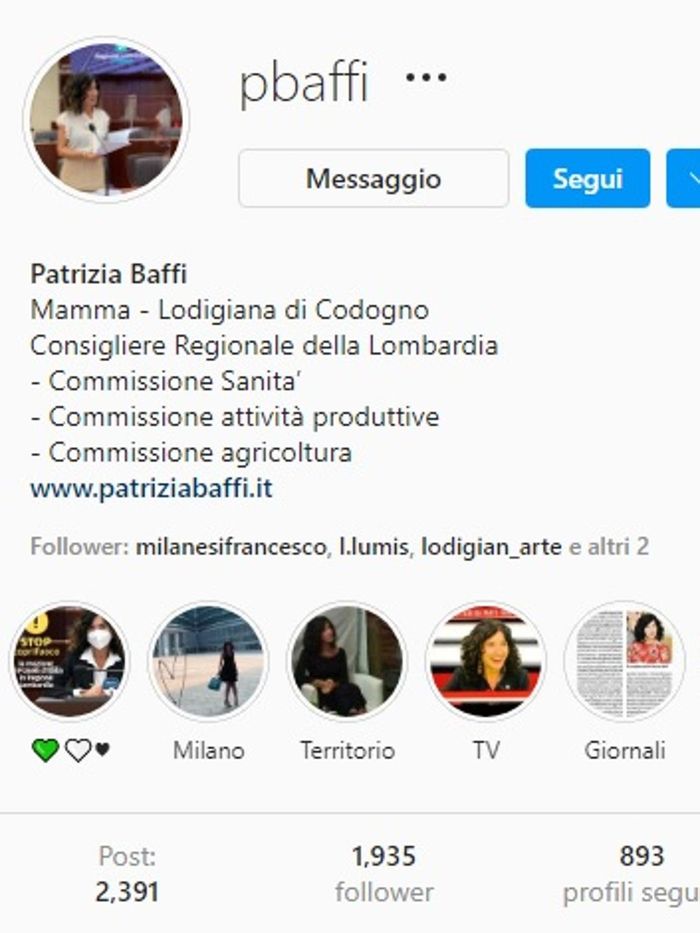Open the Giornali story highlight
Viewport: 700px width, 933px height.
tap(624, 661)
